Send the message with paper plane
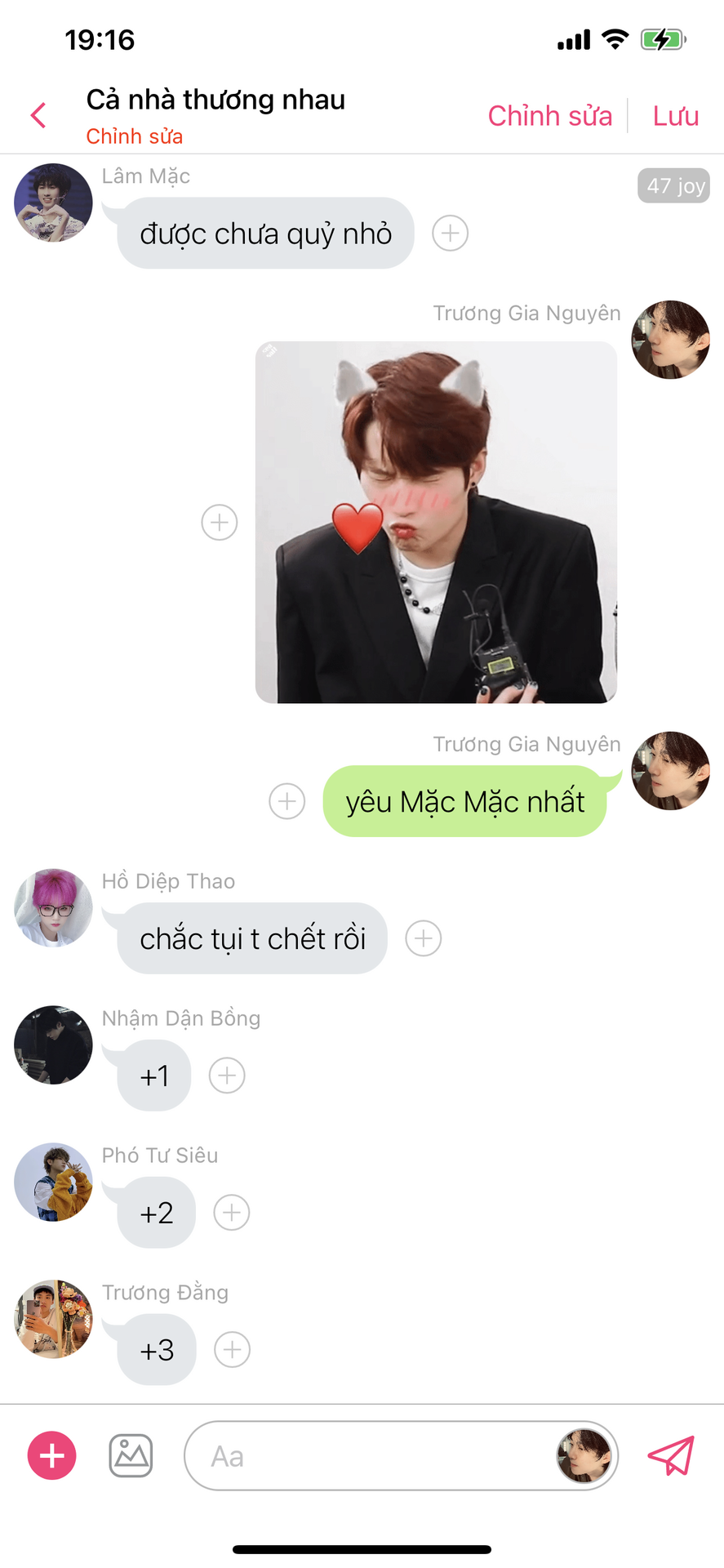The height and width of the screenshot is (1568, 724). click(671, 1455)
